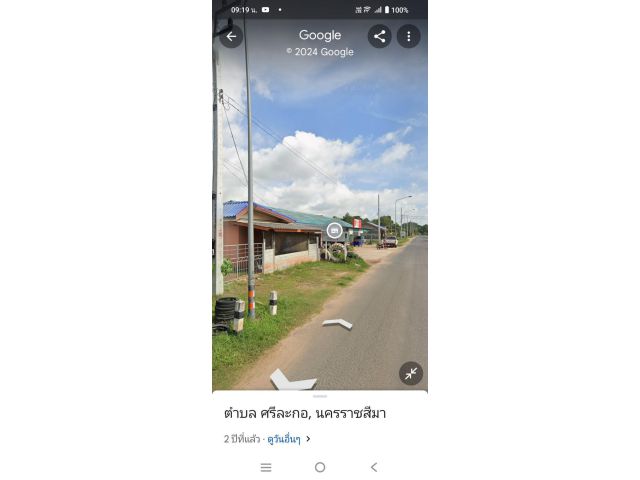Open recent apps from the navigation bar
Image resolution: width=640 pixels, height=480 pixels.
(266, 467)
